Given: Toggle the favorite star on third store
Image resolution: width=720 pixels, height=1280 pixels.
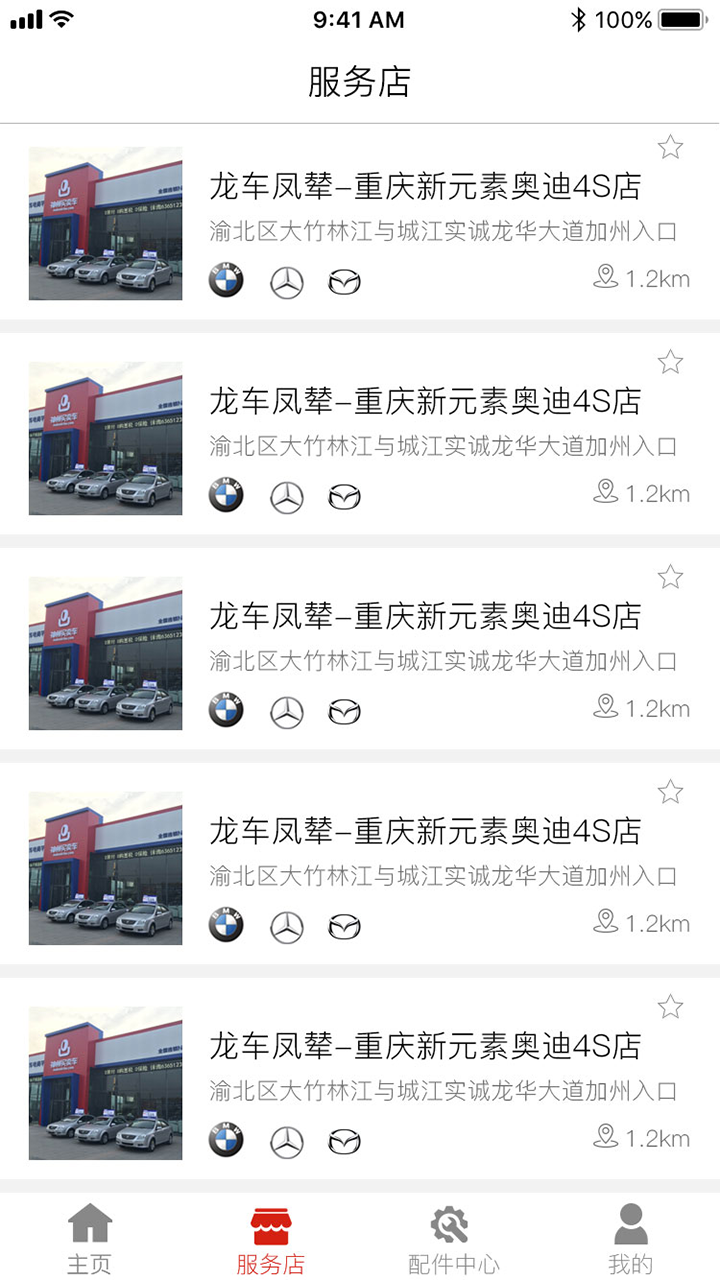Looking at the screenshot, I should tap(670, 576).
